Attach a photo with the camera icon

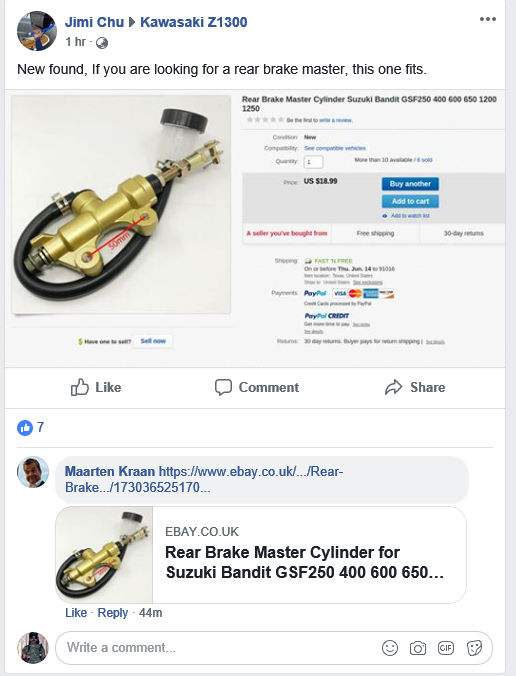click(417, 648)
